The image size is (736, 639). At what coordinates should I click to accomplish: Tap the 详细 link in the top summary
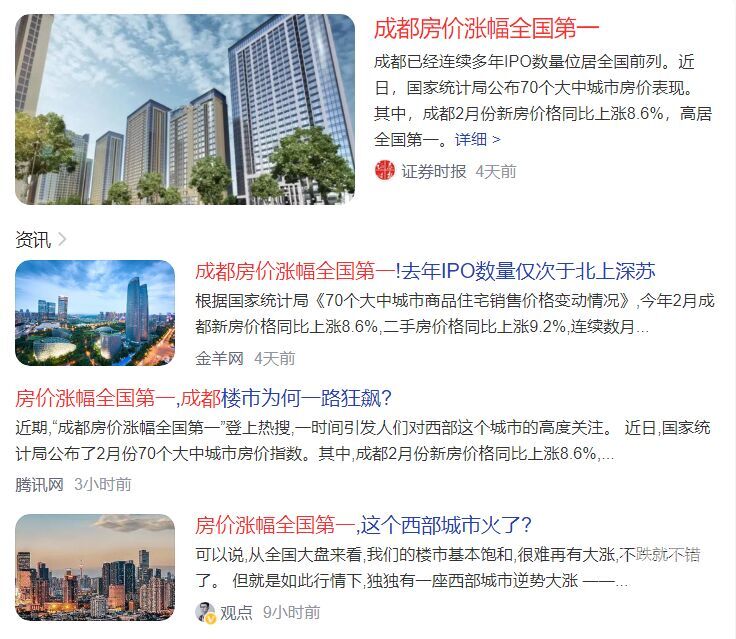pos(478,139)
